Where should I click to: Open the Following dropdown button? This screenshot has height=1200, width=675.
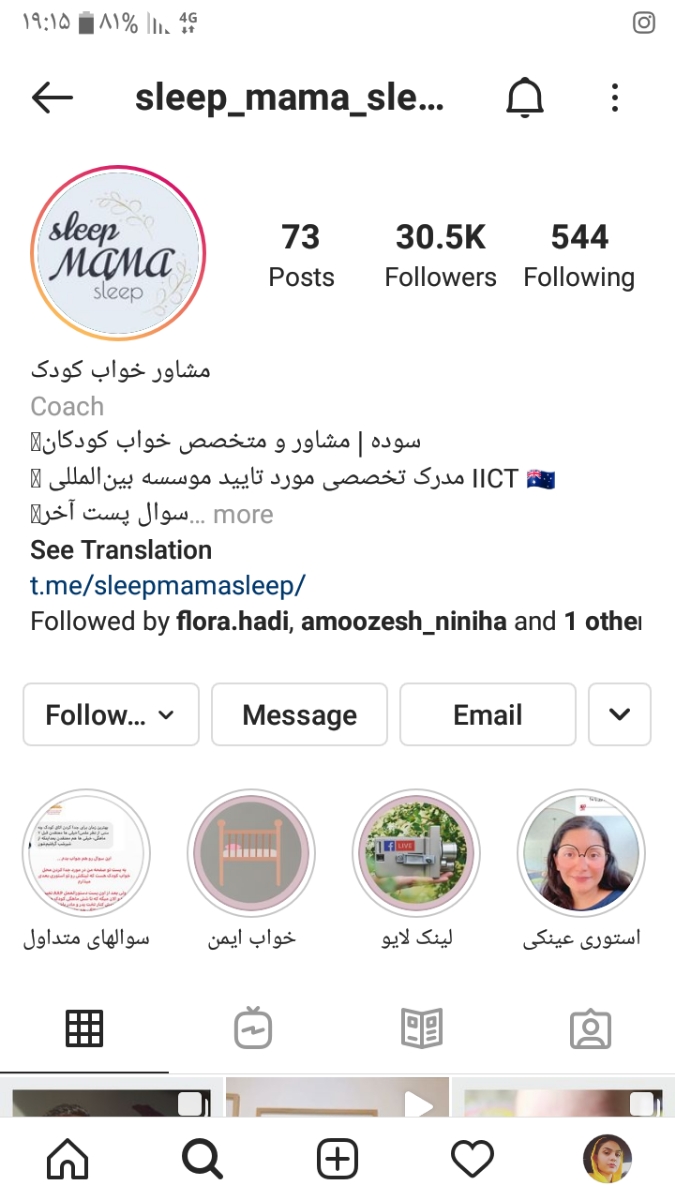click(111, 715)
